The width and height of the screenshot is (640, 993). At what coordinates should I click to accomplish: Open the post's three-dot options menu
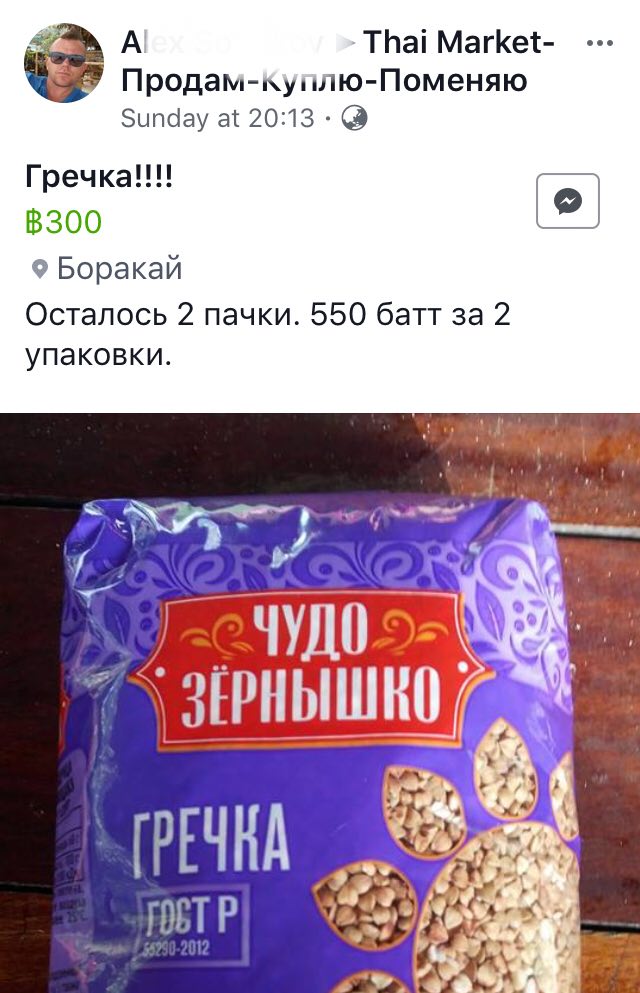pyautogui.click(x=599, y=43)
